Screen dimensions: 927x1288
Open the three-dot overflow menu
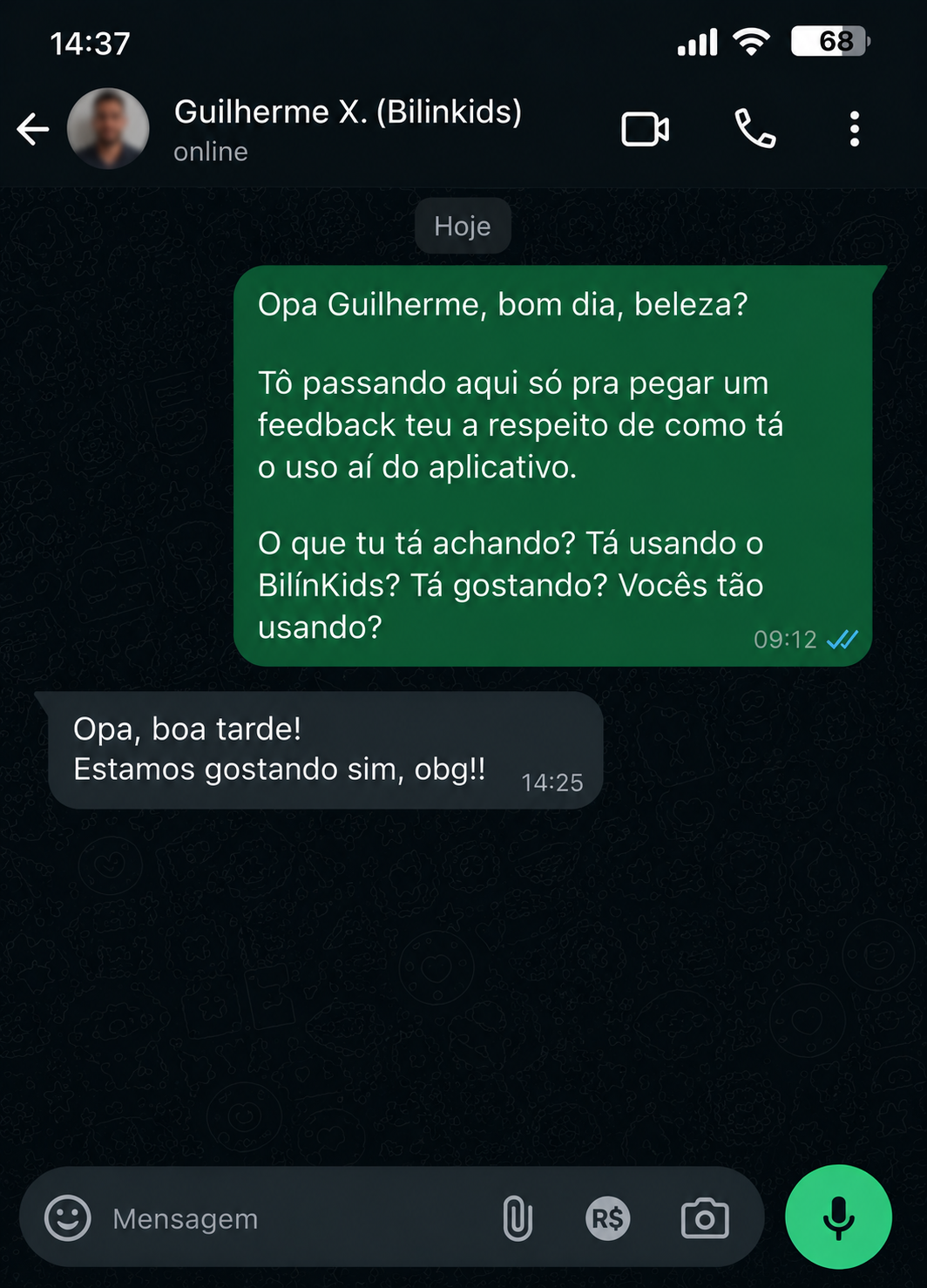tap(855, 129)
